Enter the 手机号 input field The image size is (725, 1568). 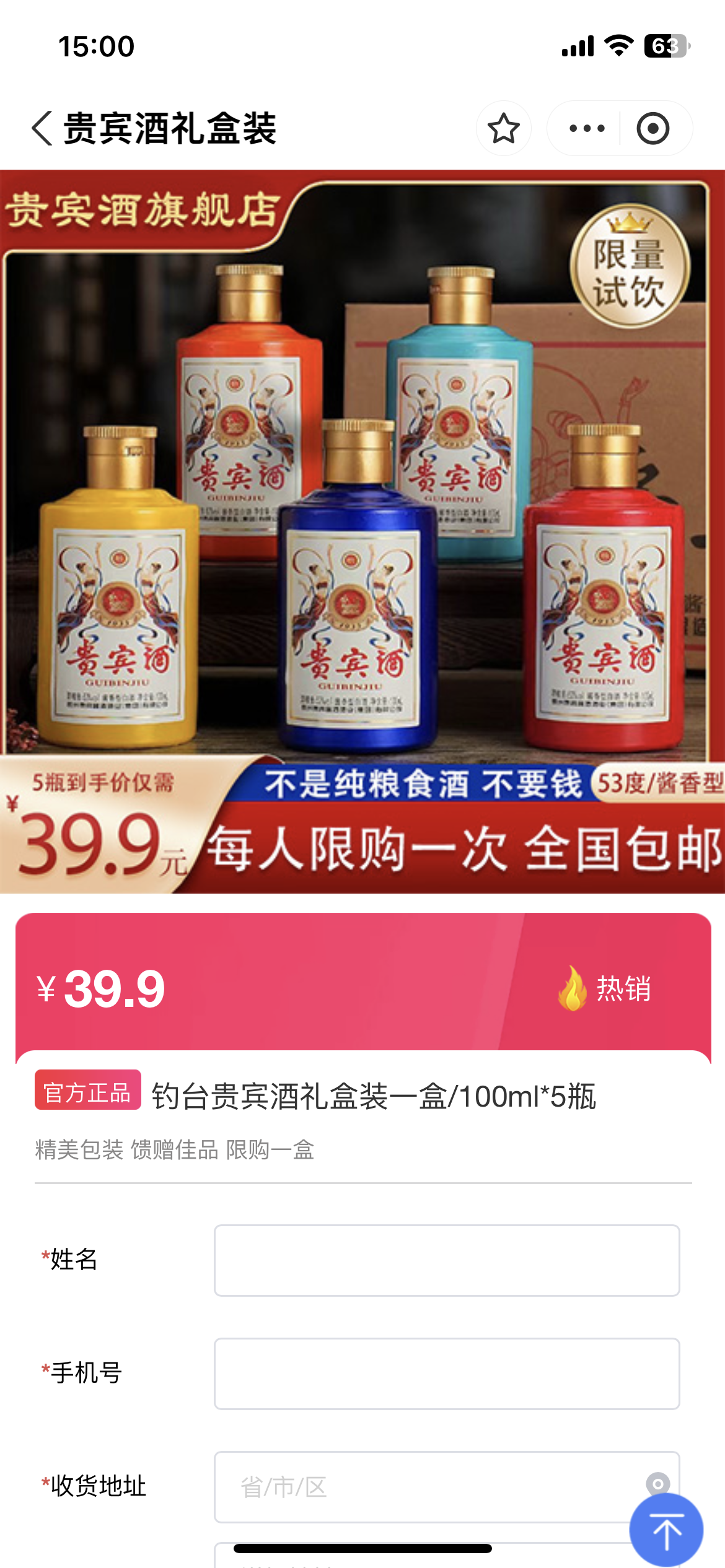coord(446,1373)
